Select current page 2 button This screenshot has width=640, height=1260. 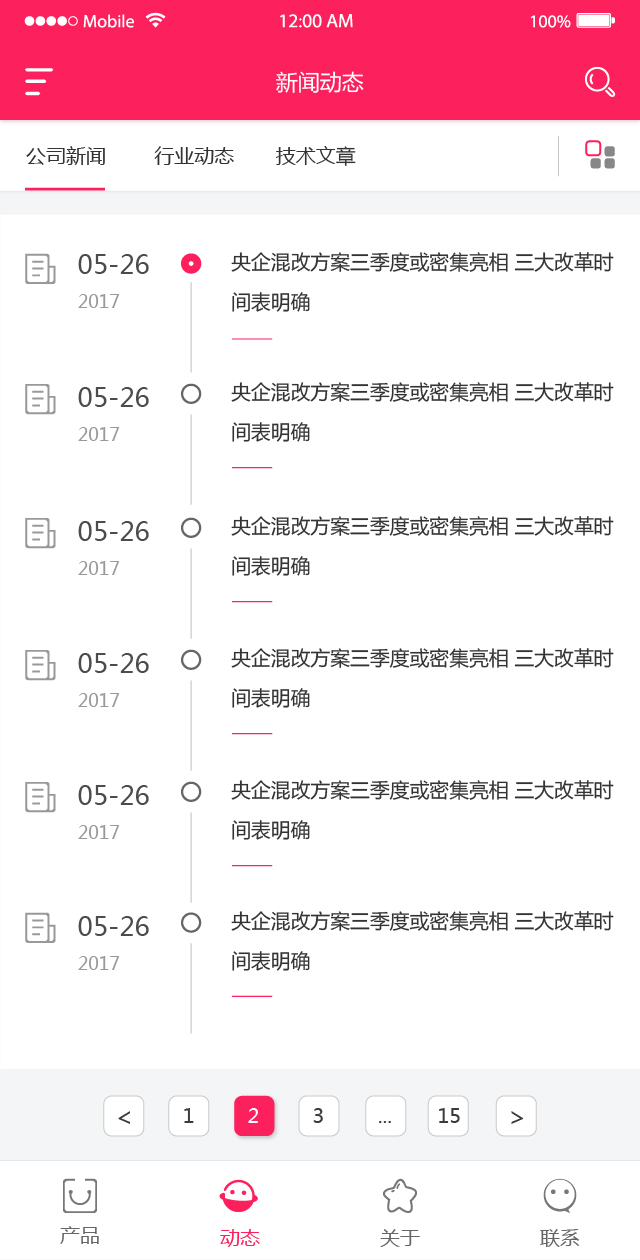[x=254, y=1116]
